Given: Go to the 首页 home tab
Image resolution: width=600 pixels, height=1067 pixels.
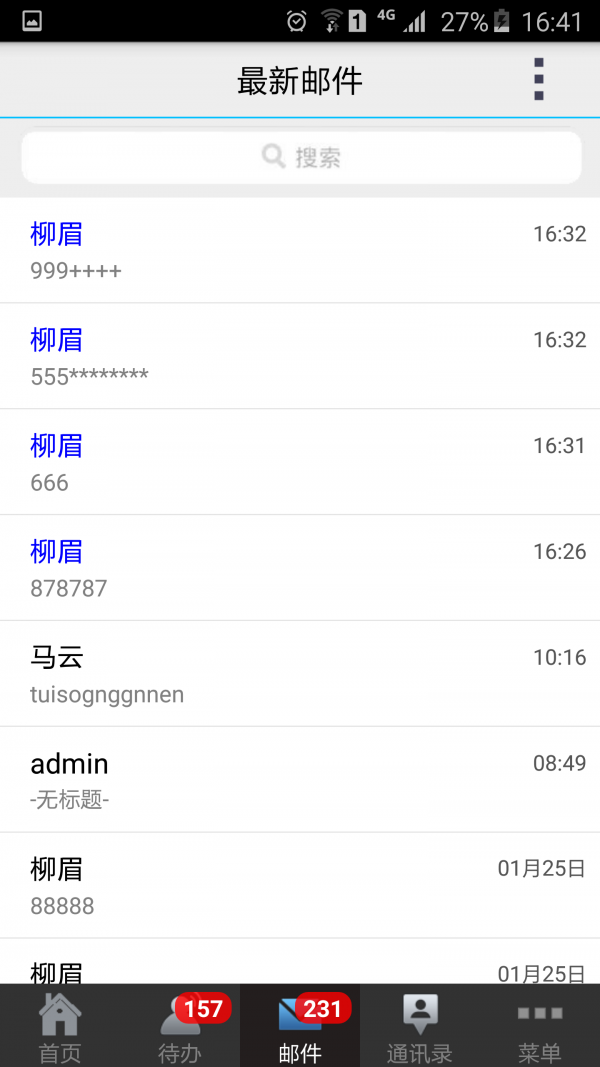Looking at the screenshot, I should (60, 1027).
